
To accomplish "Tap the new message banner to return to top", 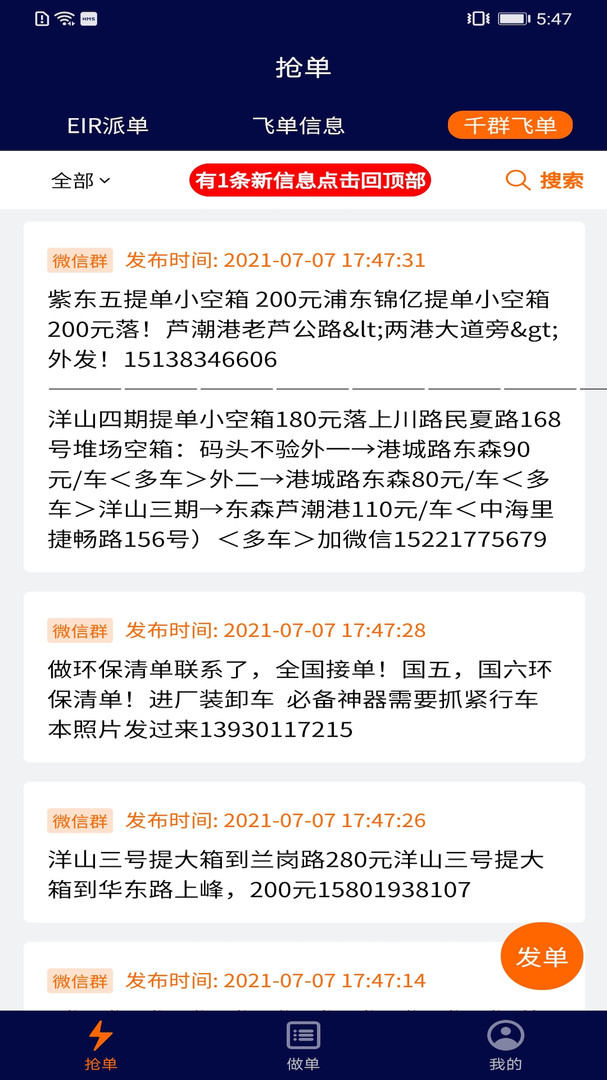I will pos(310,181).
